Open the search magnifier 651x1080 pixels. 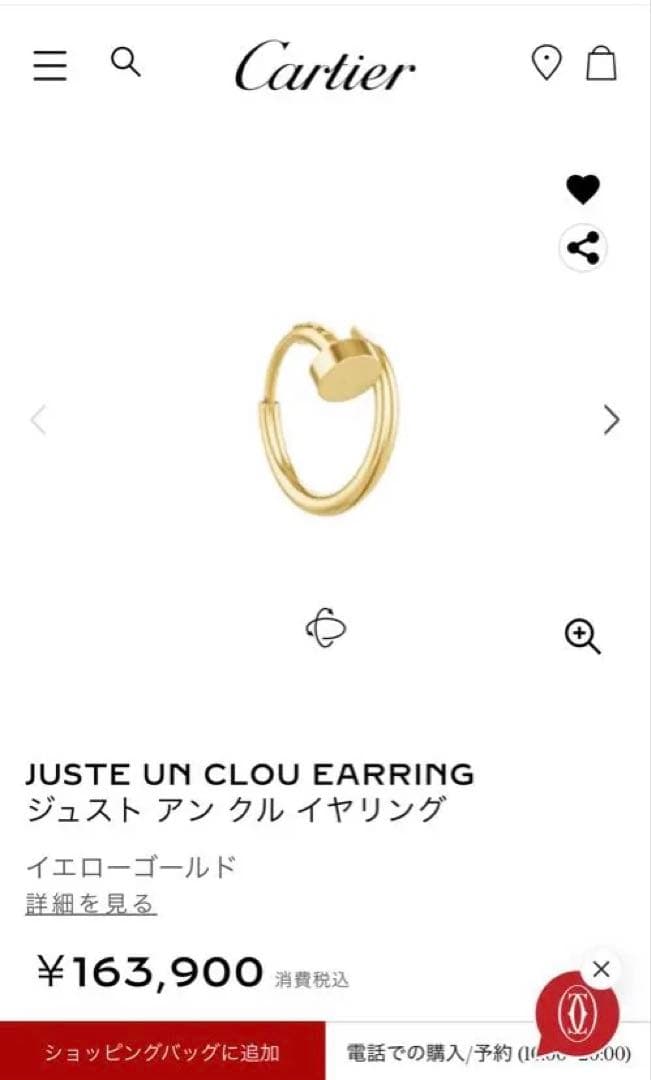tap(126, 62)
